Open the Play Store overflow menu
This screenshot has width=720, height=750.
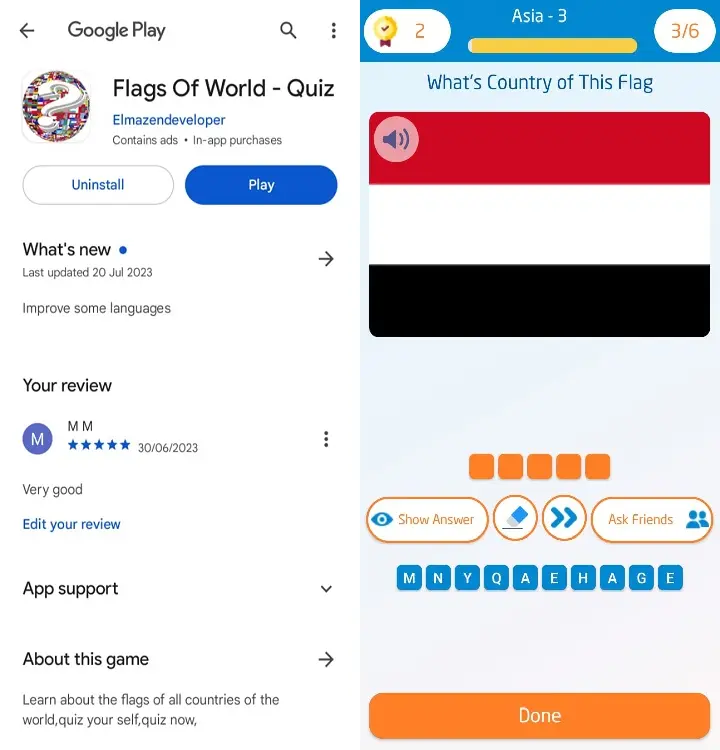[334, 31]
